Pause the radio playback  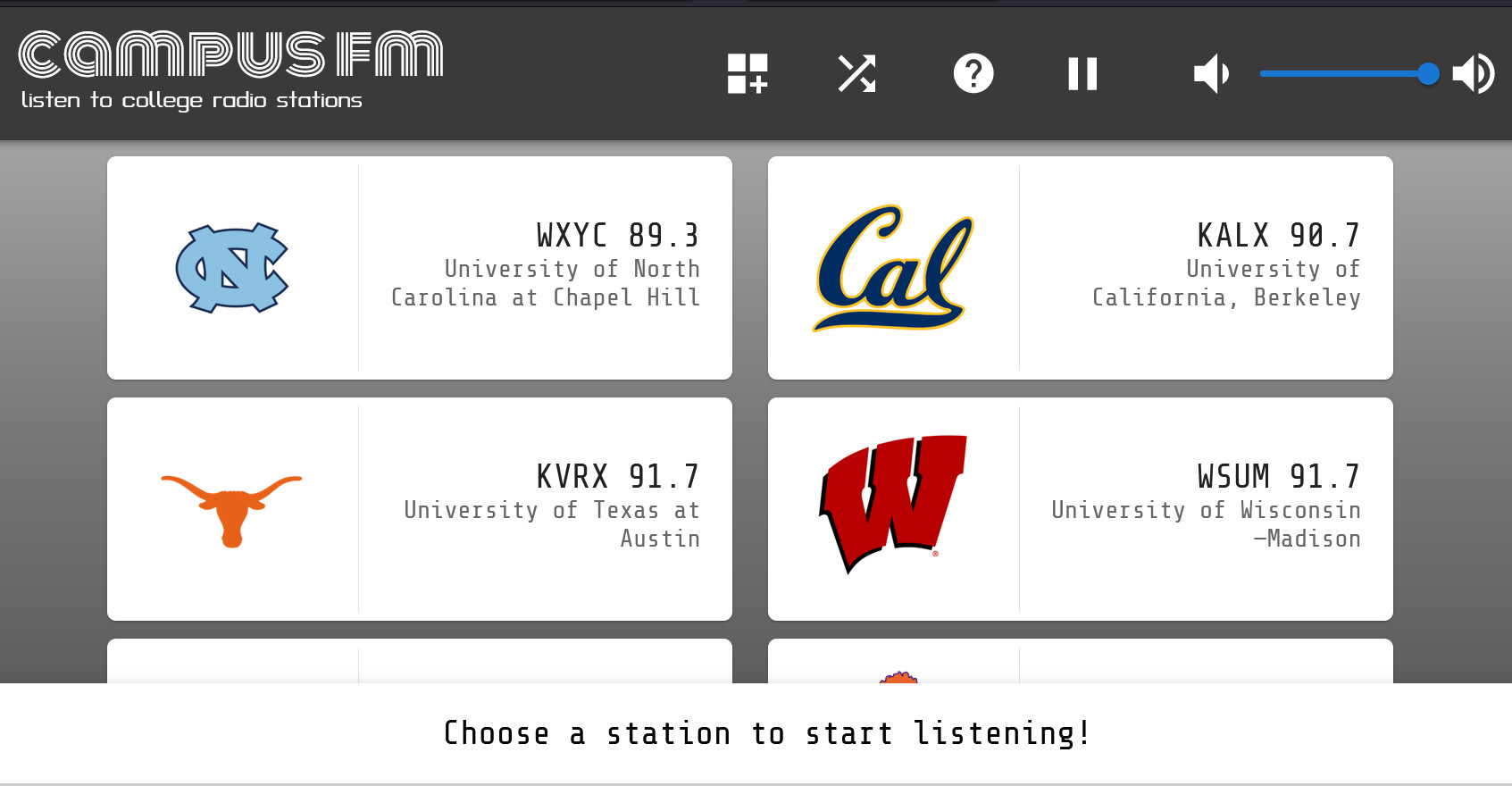(x=1082, y=73)
